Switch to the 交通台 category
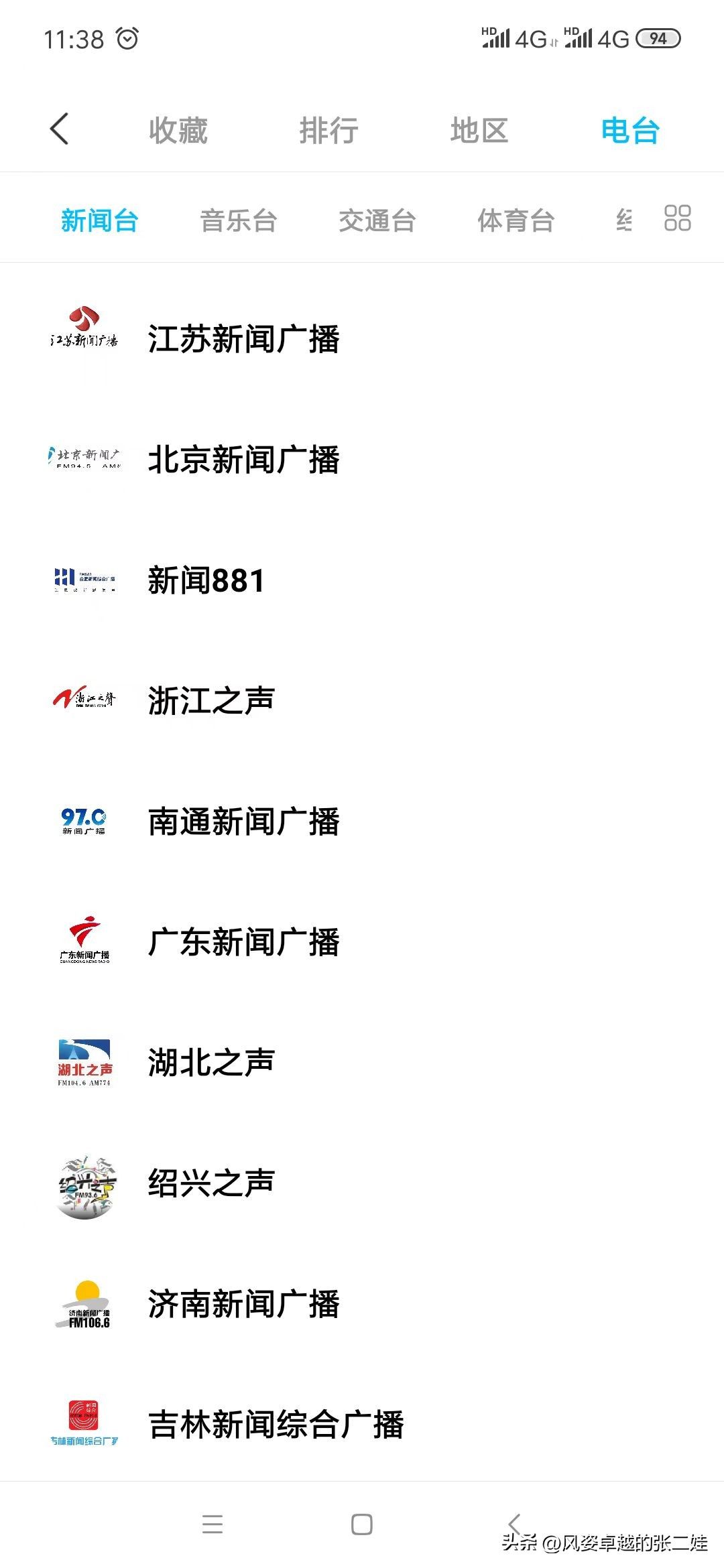Image resolution: width=724 pixels, height=1568 pixels. 377,220
